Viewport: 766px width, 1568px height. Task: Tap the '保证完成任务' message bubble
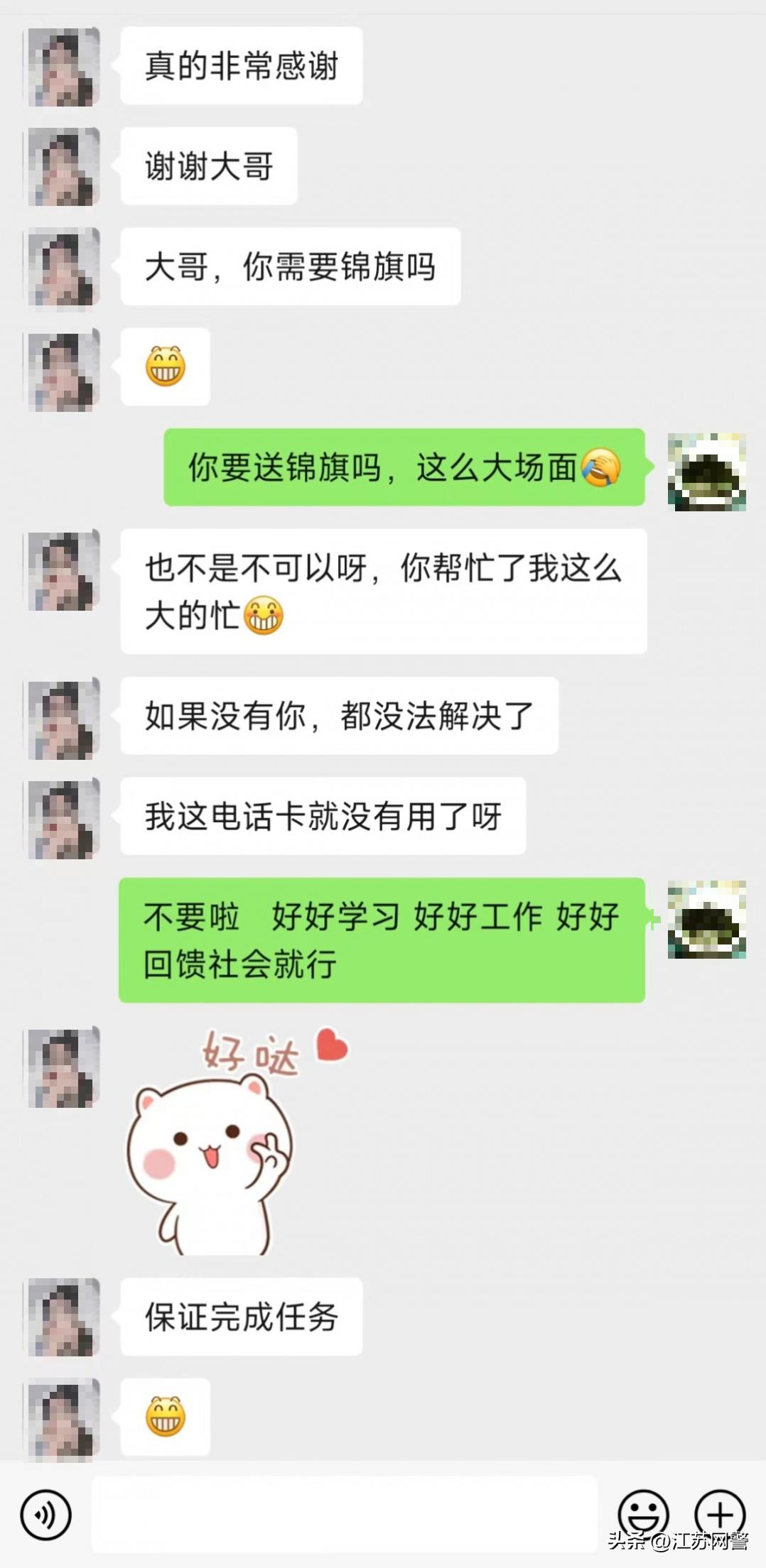pos(242,1317)
